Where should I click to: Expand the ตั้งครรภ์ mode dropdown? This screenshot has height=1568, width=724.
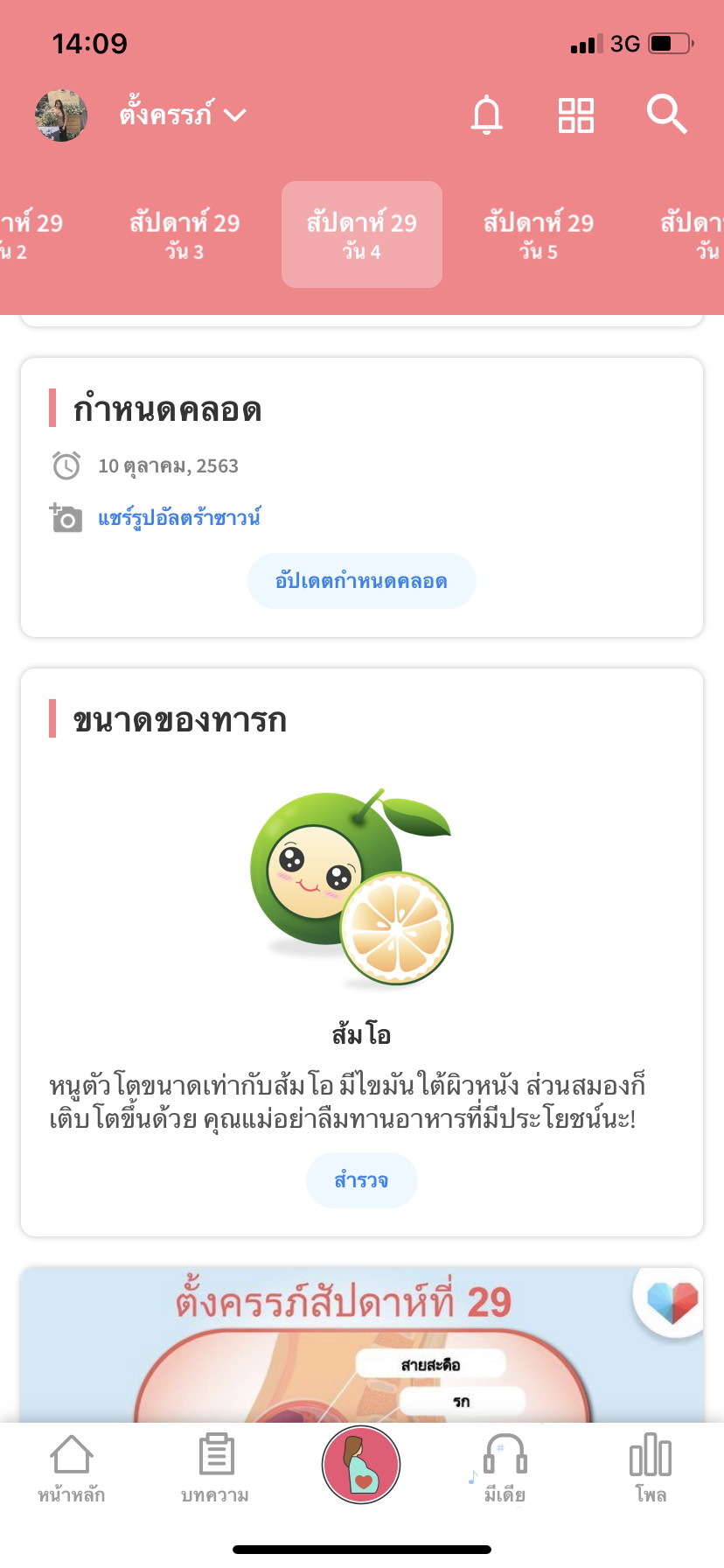click(x=184, y=115)
